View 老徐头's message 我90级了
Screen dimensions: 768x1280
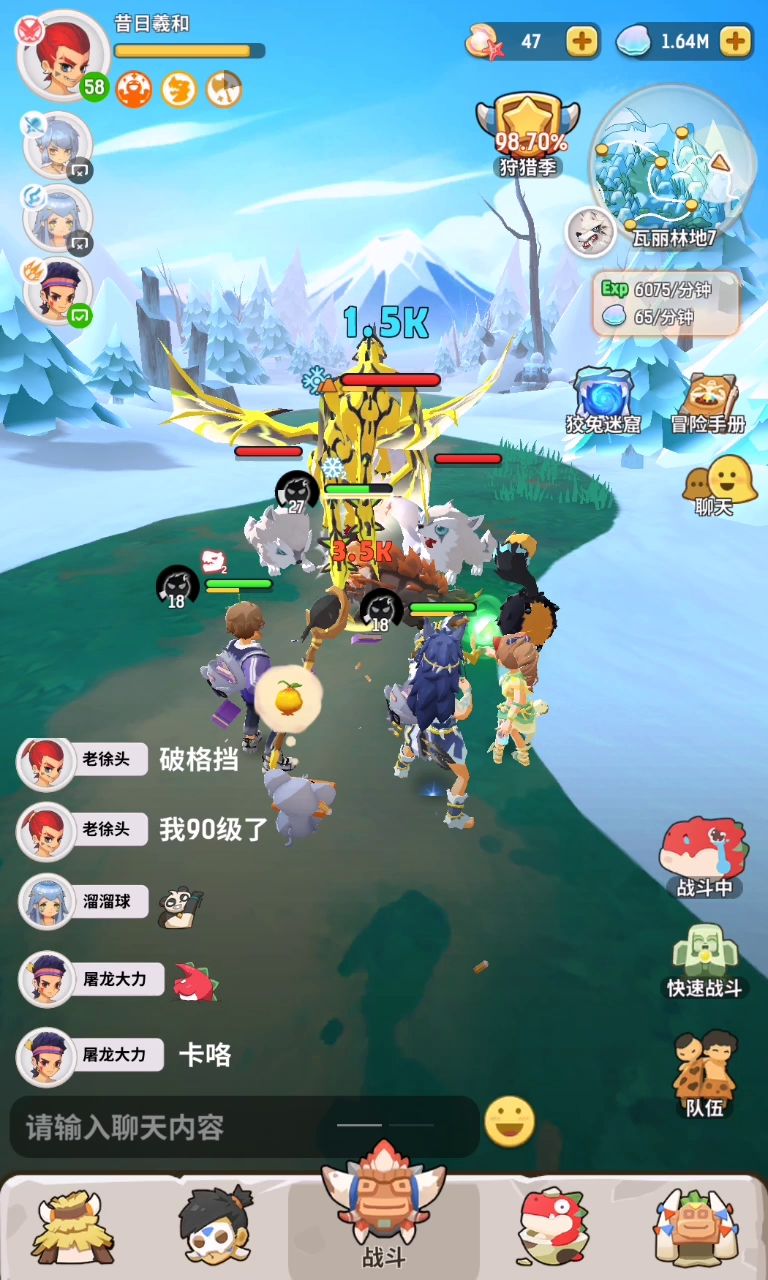[x=213, y=829]
